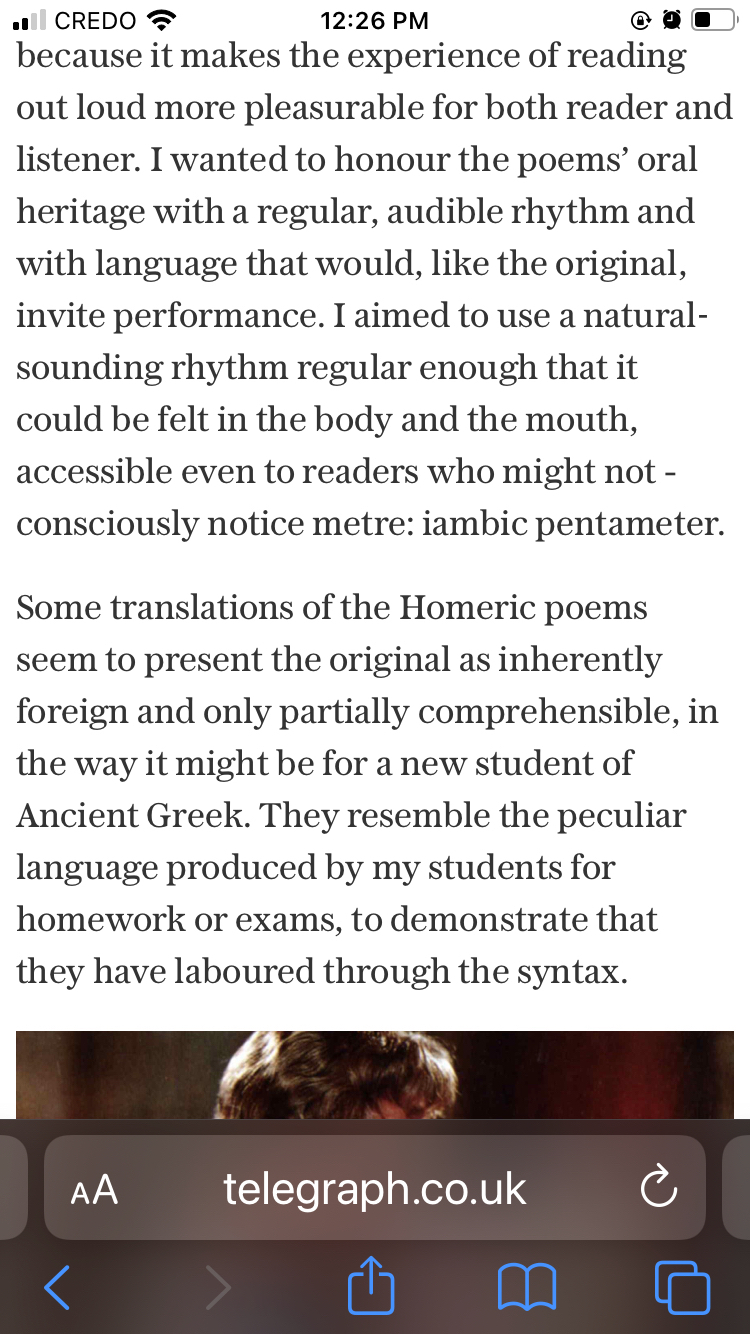Open the bookmarks book icon
Image resolution: width=750 pixels, height=1334 pixels.
pyautogui.click(x=526, y=1287)
